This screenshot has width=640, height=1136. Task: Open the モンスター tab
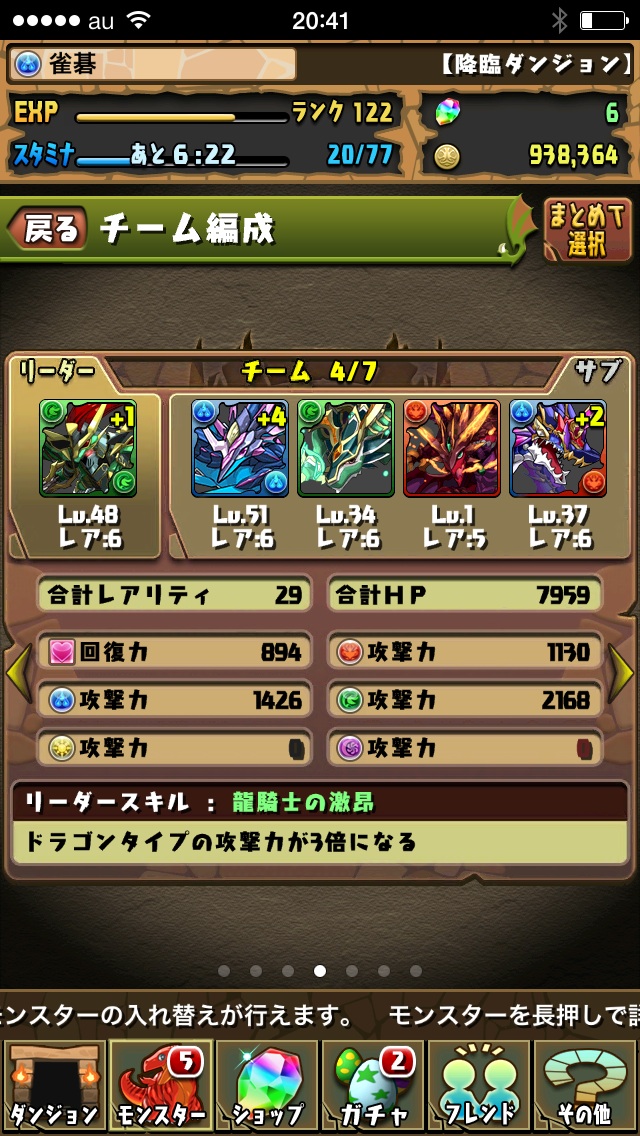point(159,1087)
